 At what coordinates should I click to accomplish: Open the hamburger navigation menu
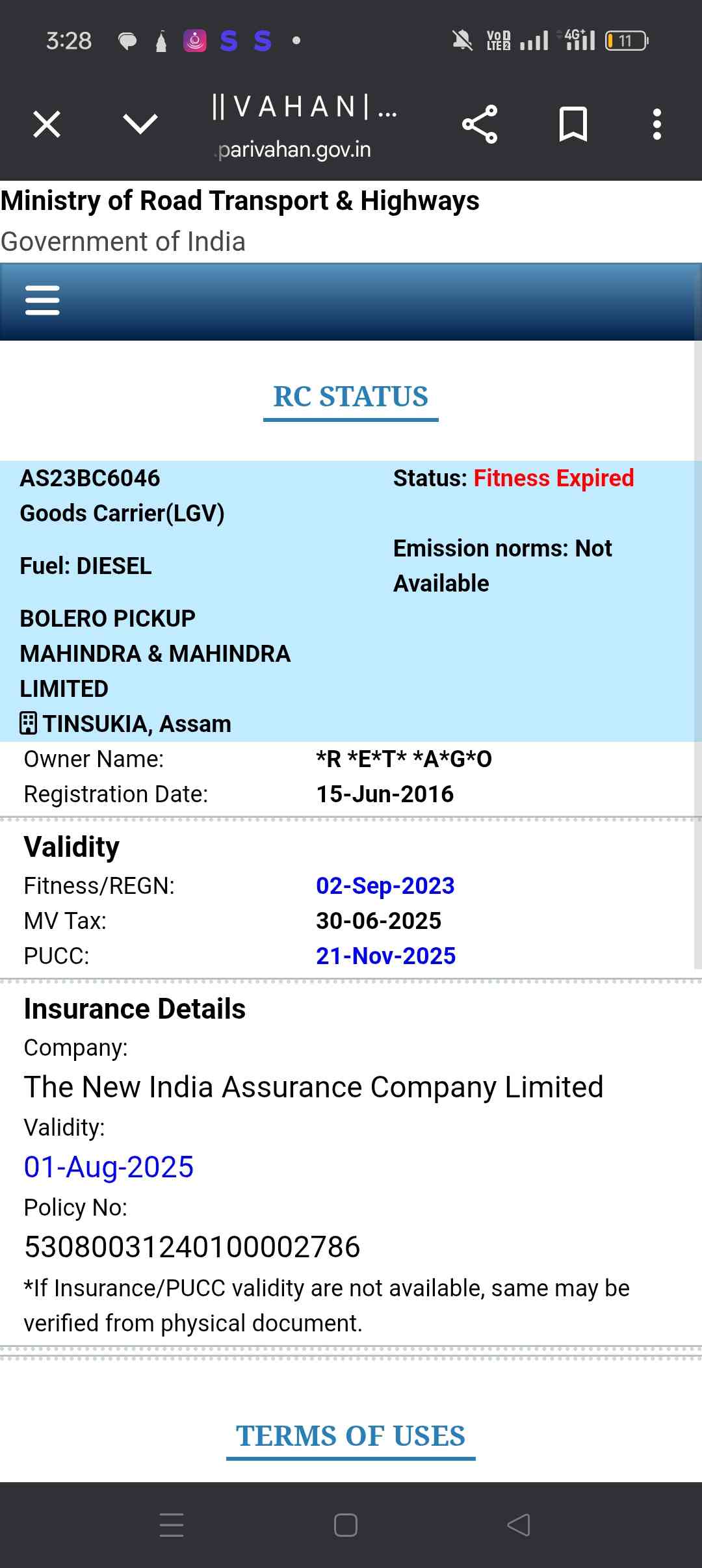(x=42, y=300)
